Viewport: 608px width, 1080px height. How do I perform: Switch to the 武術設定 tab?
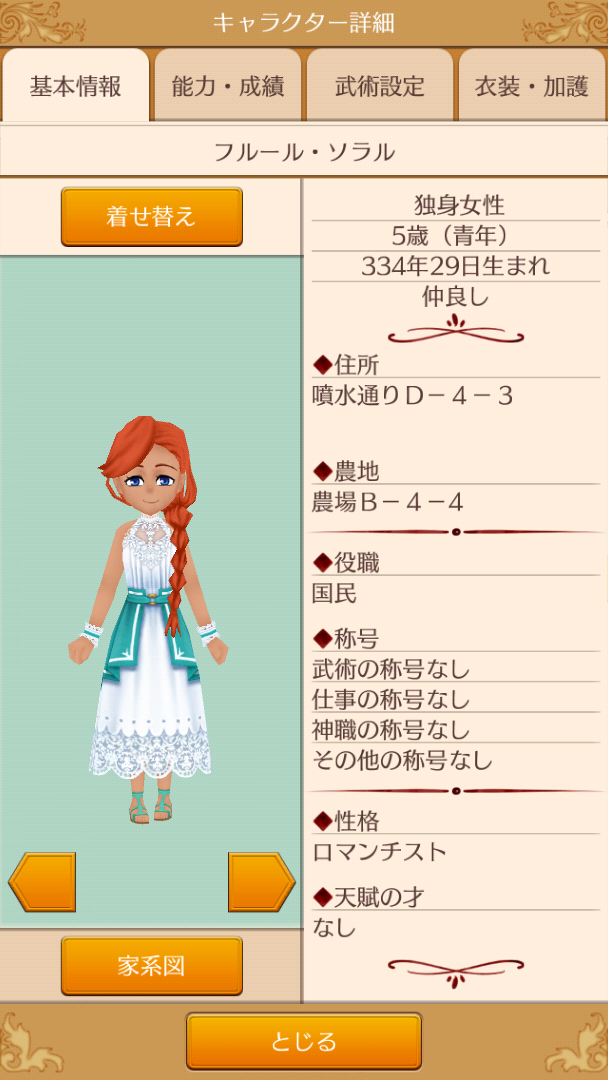(380, 86)
